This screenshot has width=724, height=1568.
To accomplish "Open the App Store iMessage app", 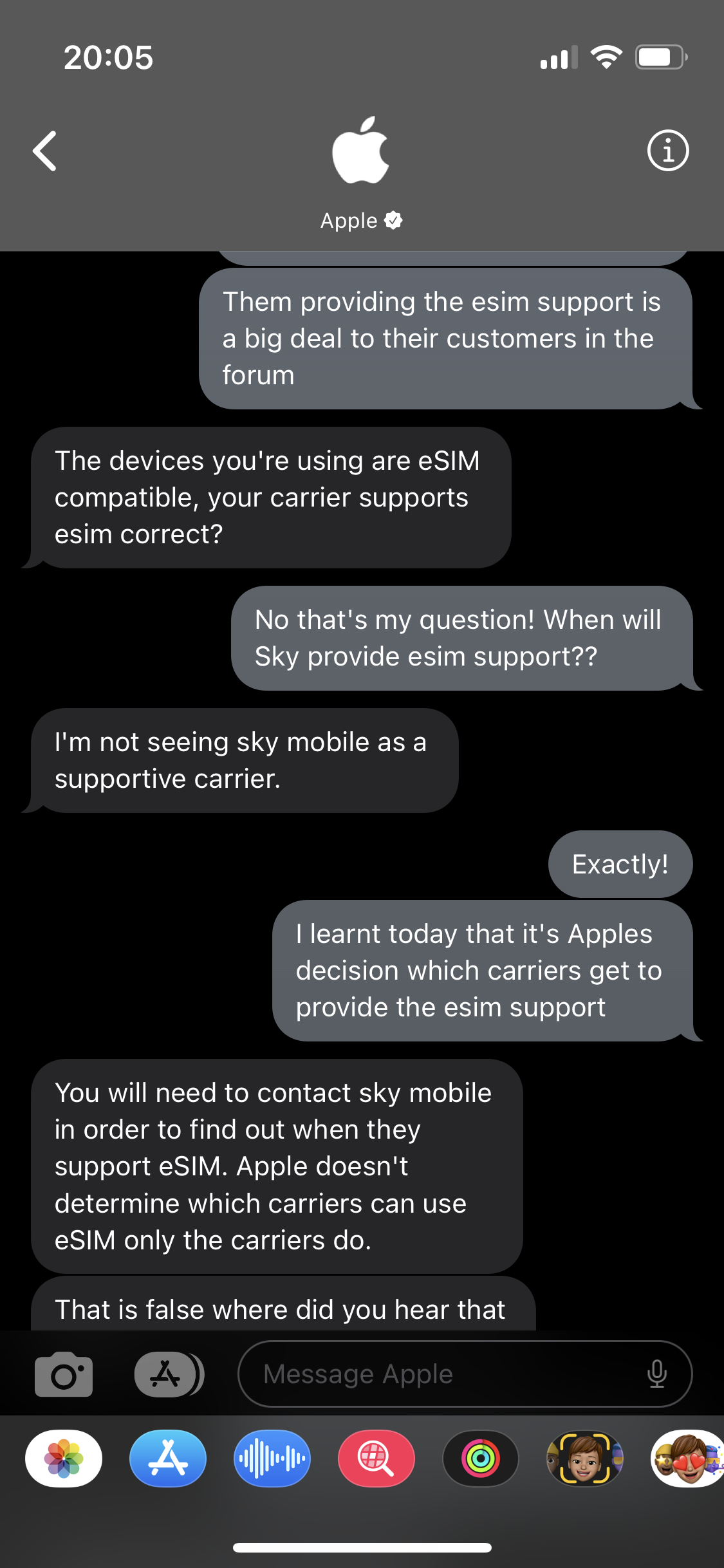I will point(168,1459).
